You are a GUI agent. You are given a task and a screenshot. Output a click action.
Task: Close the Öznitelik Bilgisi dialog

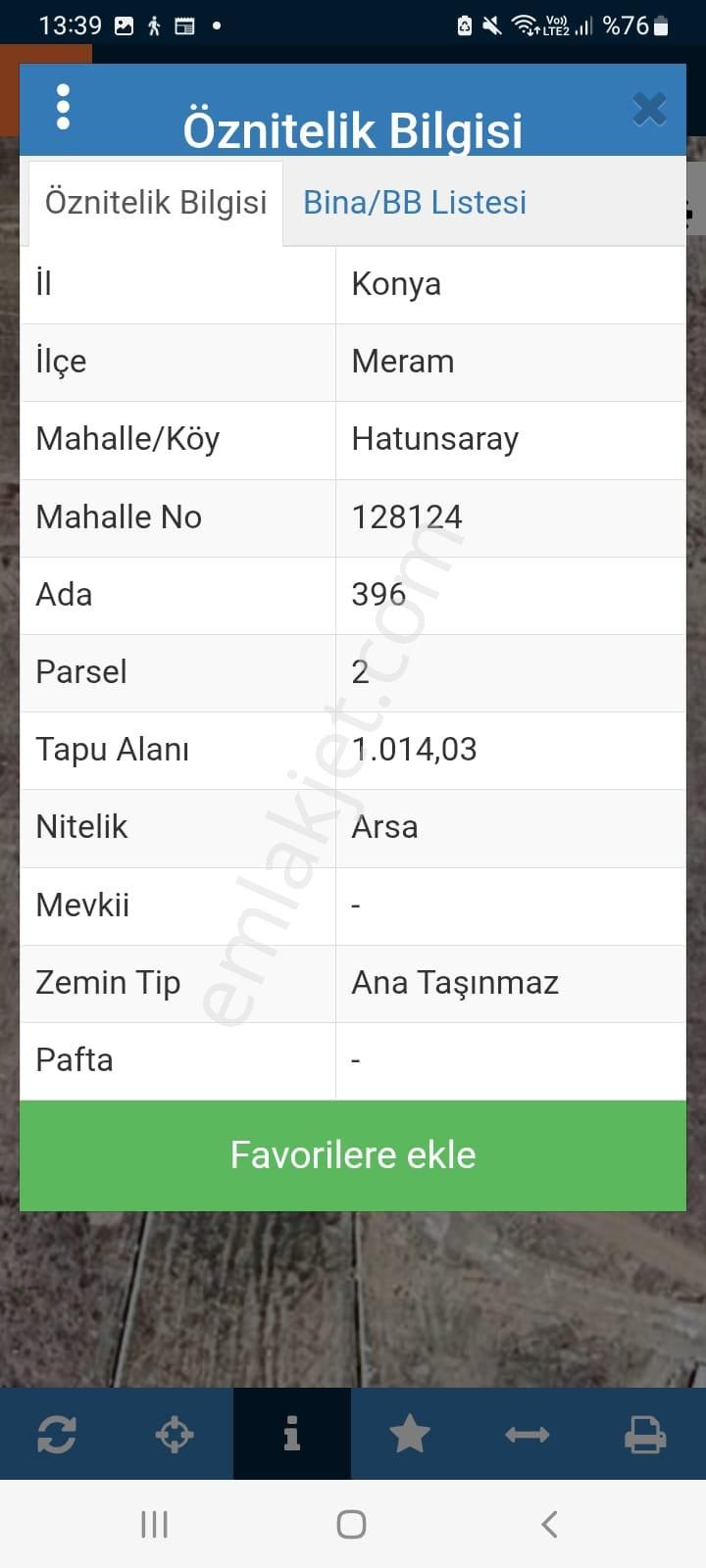(x=649, y=109)
